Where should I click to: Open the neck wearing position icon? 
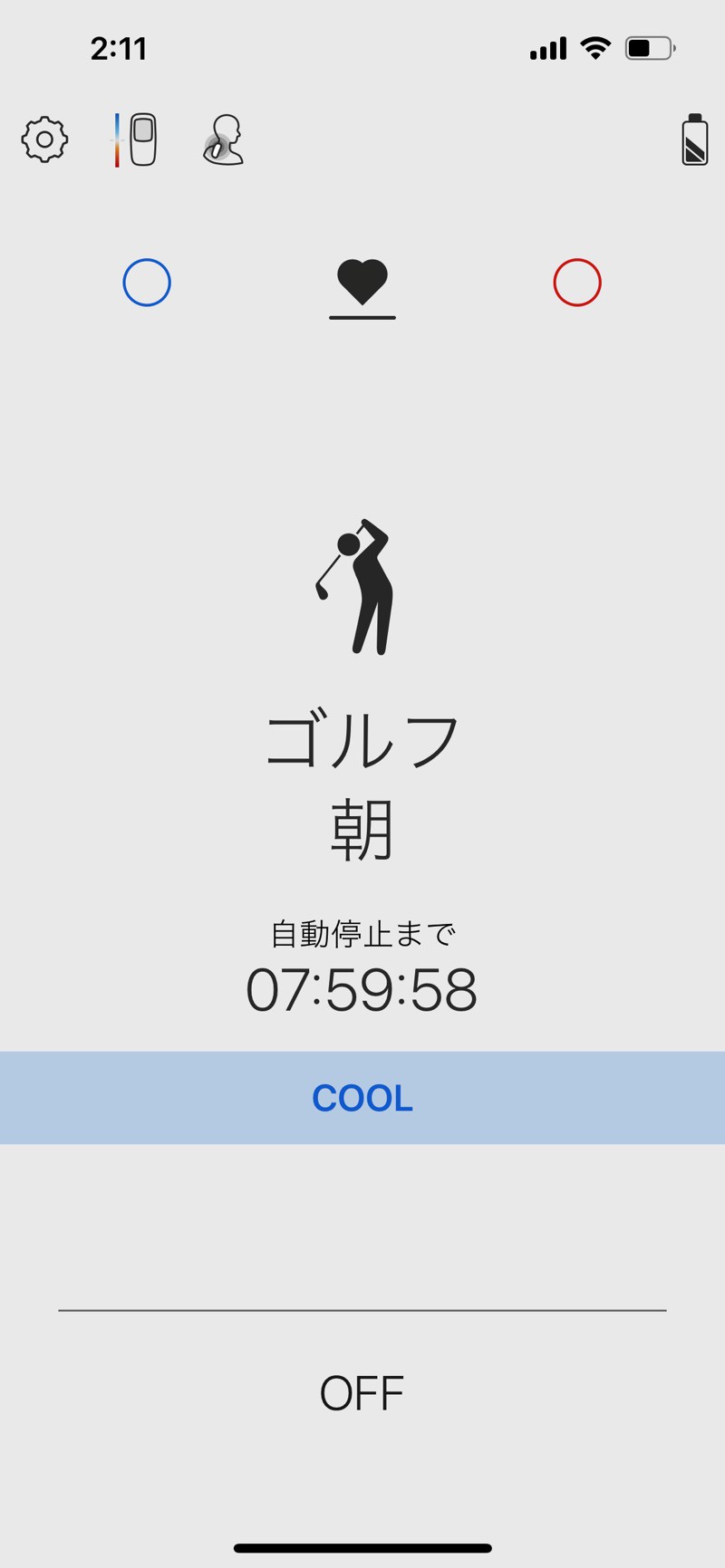[x=223, y=139]
